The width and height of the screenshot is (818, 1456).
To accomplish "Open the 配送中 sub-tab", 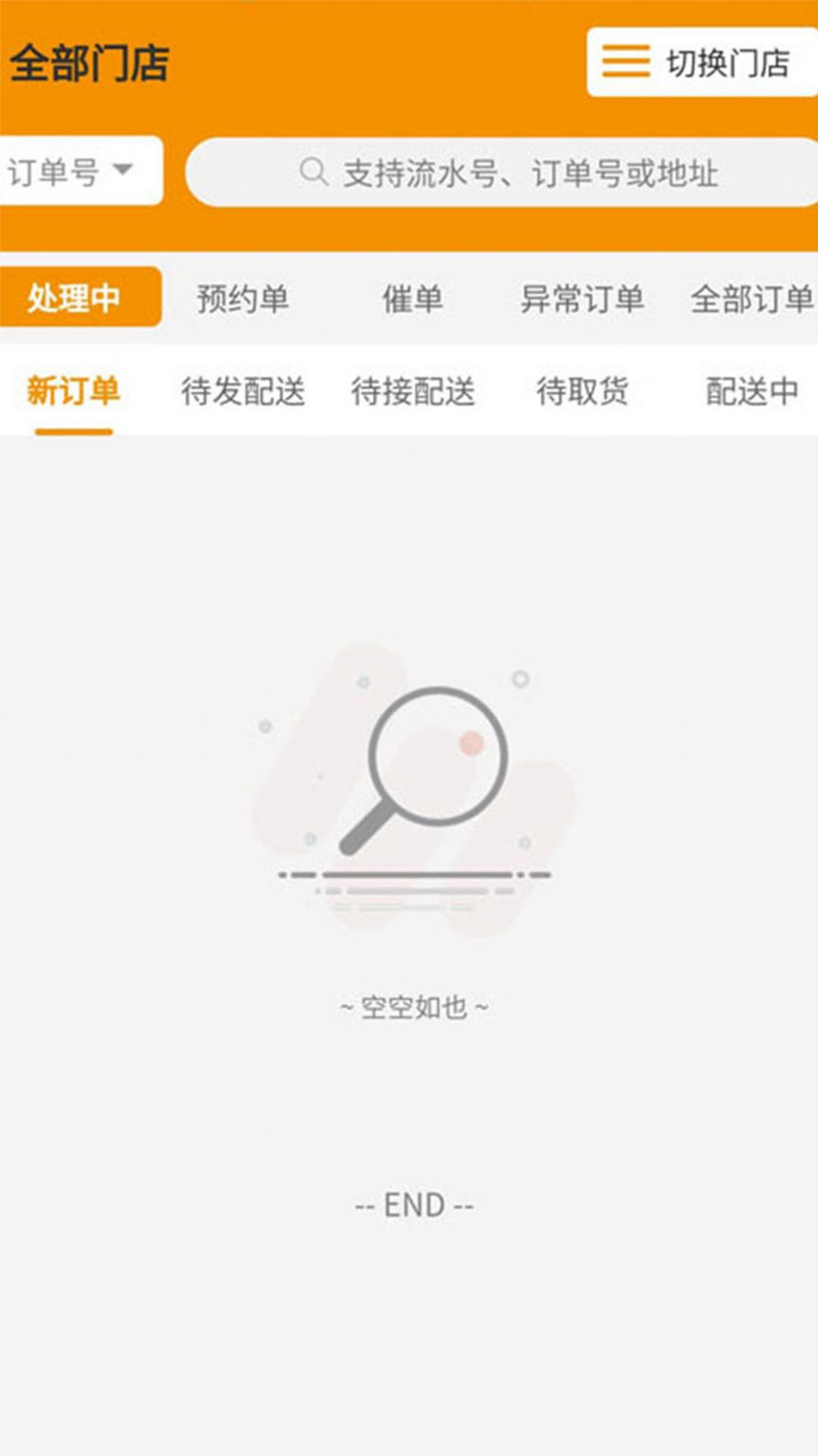I will pyautogui.click(x=750, y=392).
